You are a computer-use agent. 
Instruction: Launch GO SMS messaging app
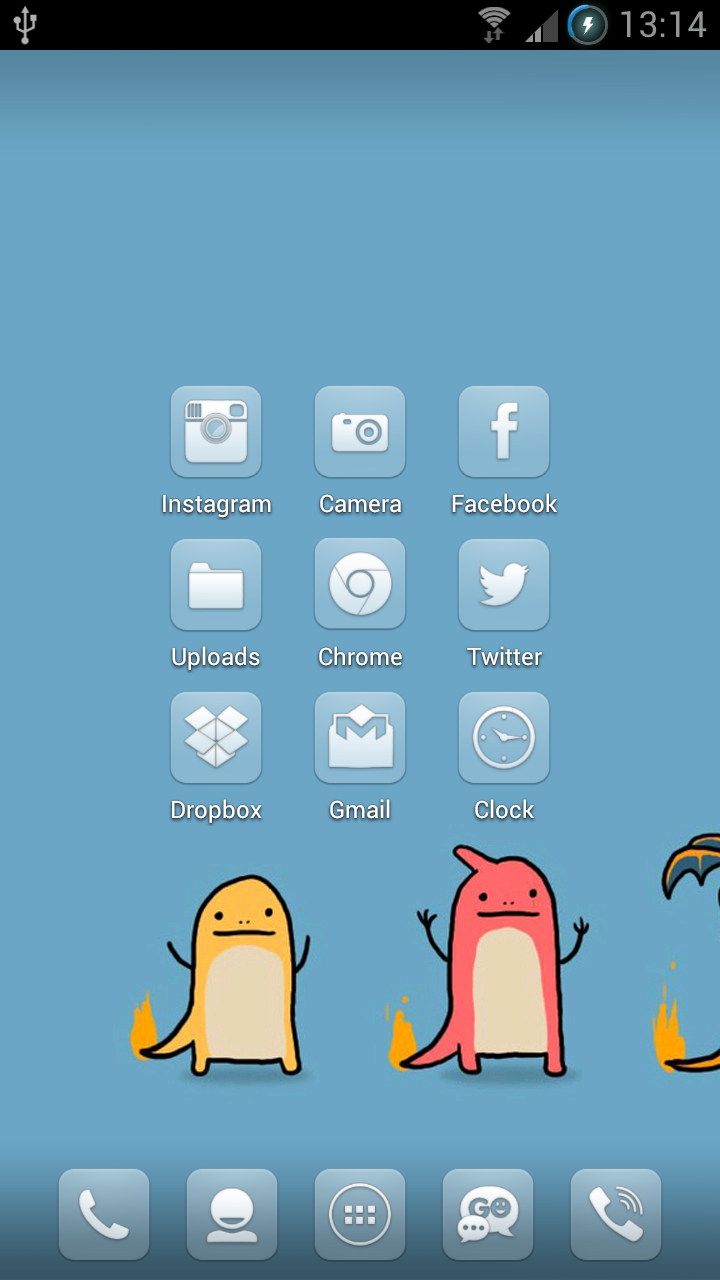pos(488,1214)
